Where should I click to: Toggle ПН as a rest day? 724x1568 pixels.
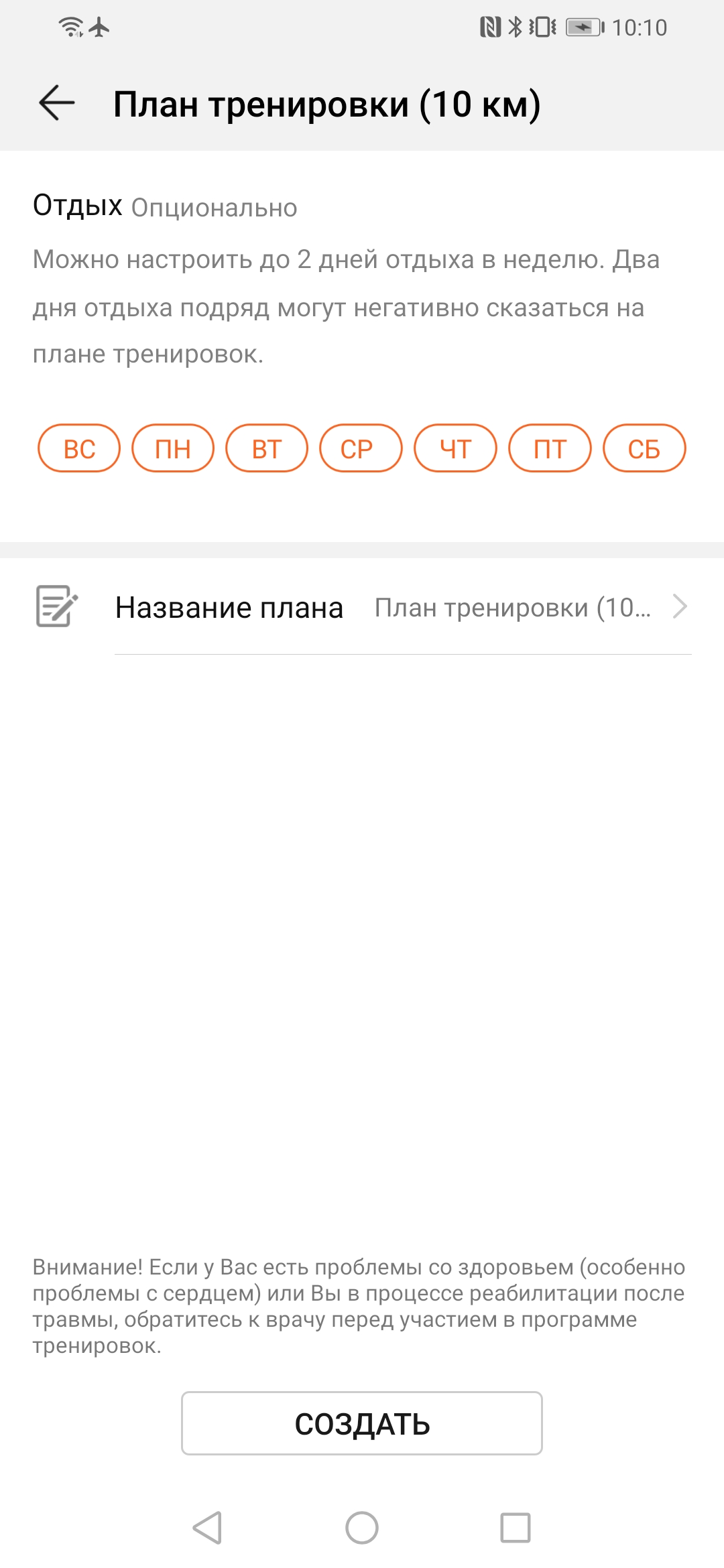pyautogui.click(x=173, y=448)
